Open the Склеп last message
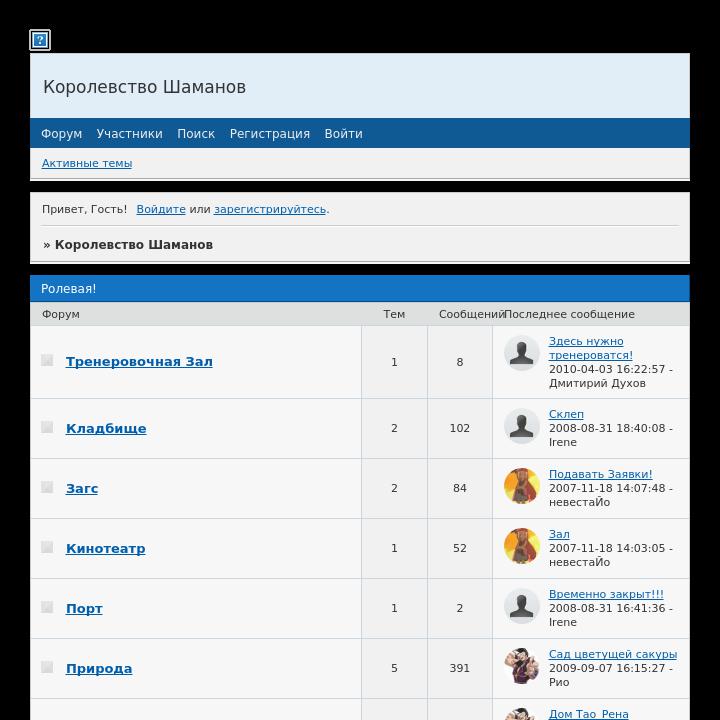The image size is (720, 720). [566, 414]
